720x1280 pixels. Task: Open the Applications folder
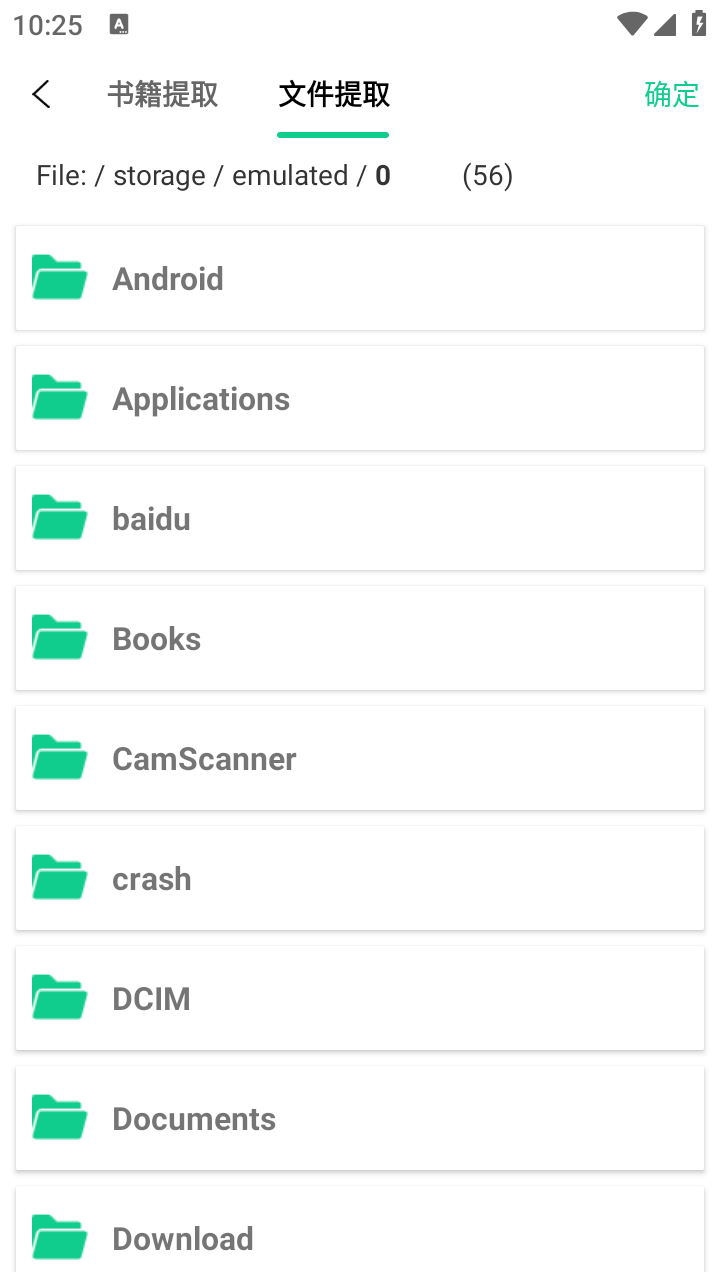(360, 398)
